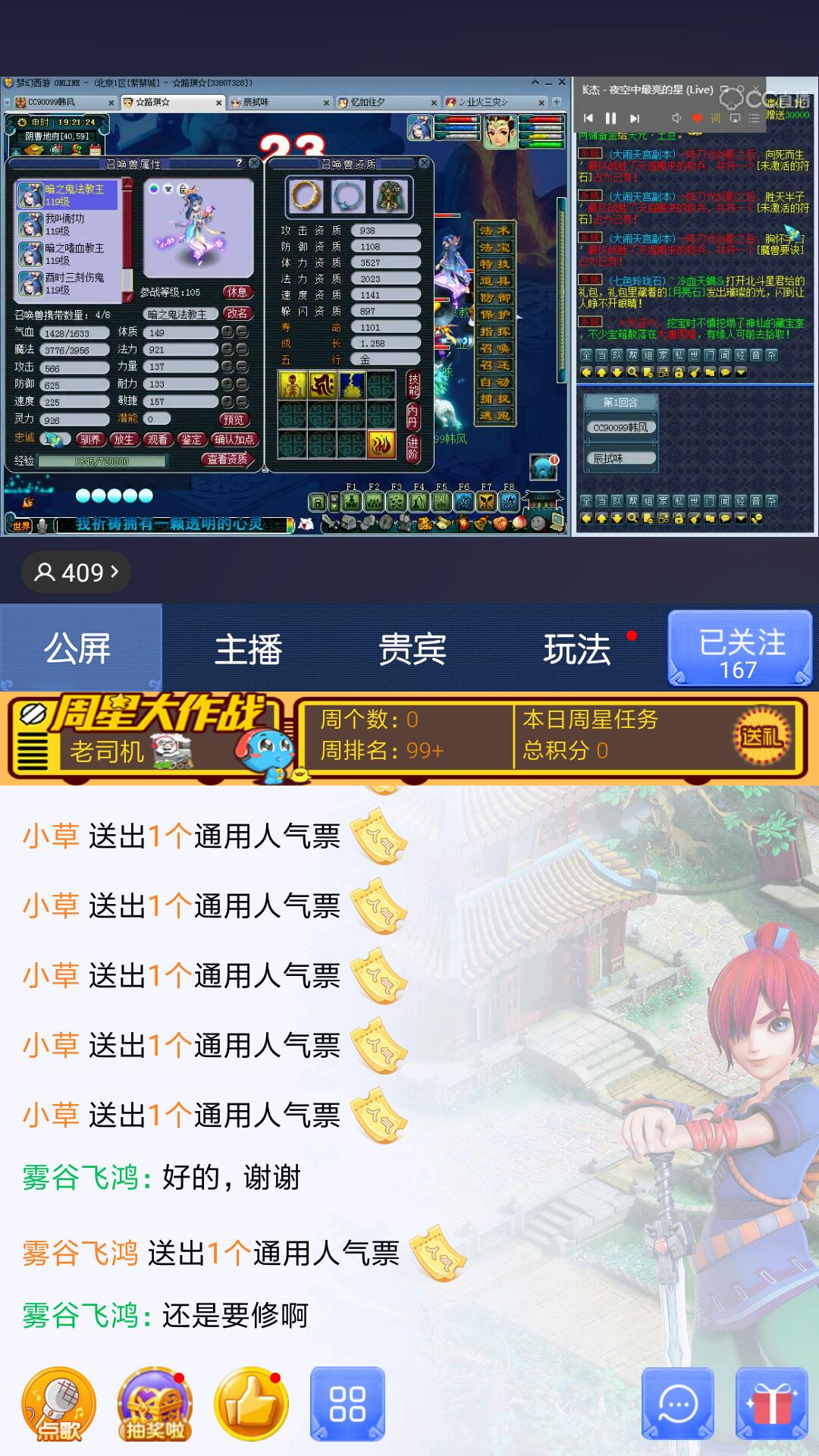The image size is (819, 1456).
Task: Tap the 已关注 follow button
Action: [739, 650]
